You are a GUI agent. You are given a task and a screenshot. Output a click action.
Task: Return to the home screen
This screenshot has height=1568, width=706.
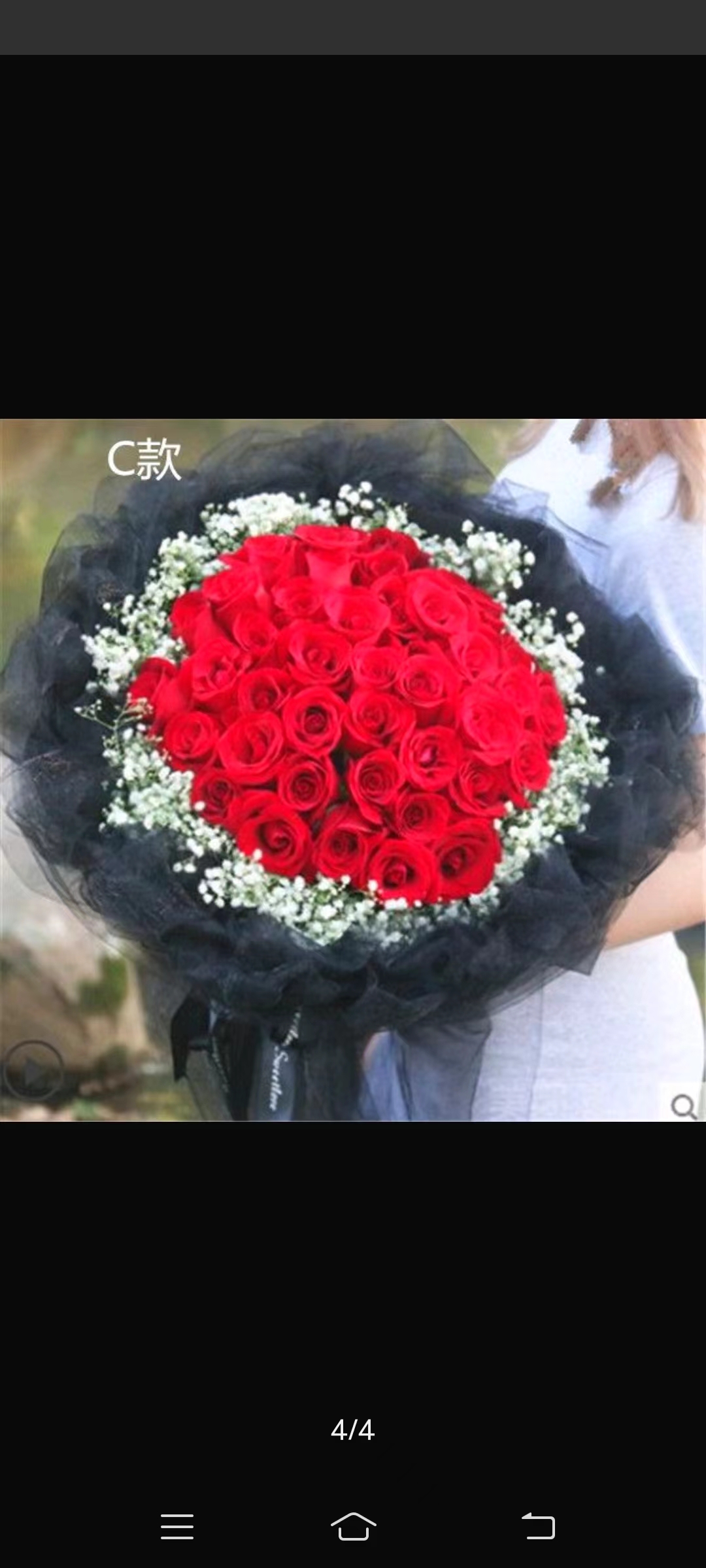pyautogui.click(x=353, y=1527)
